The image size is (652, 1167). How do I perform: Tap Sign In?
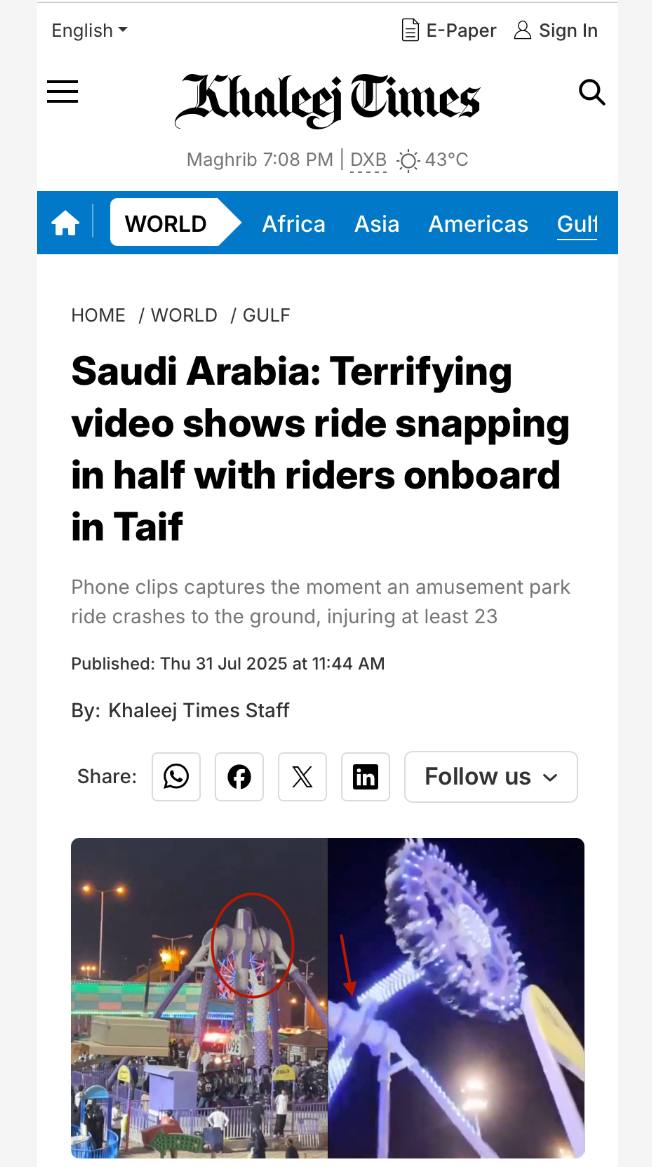point(556,31)
